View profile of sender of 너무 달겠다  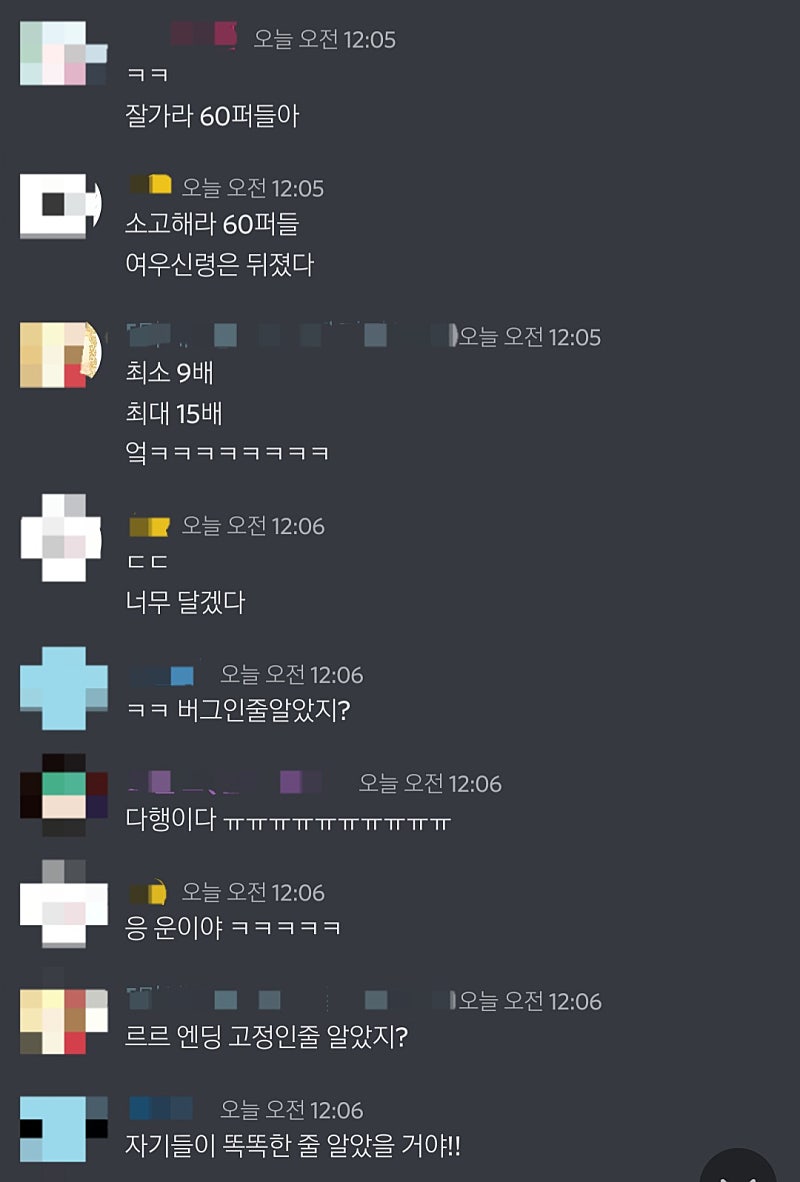(x=62, y=538)
